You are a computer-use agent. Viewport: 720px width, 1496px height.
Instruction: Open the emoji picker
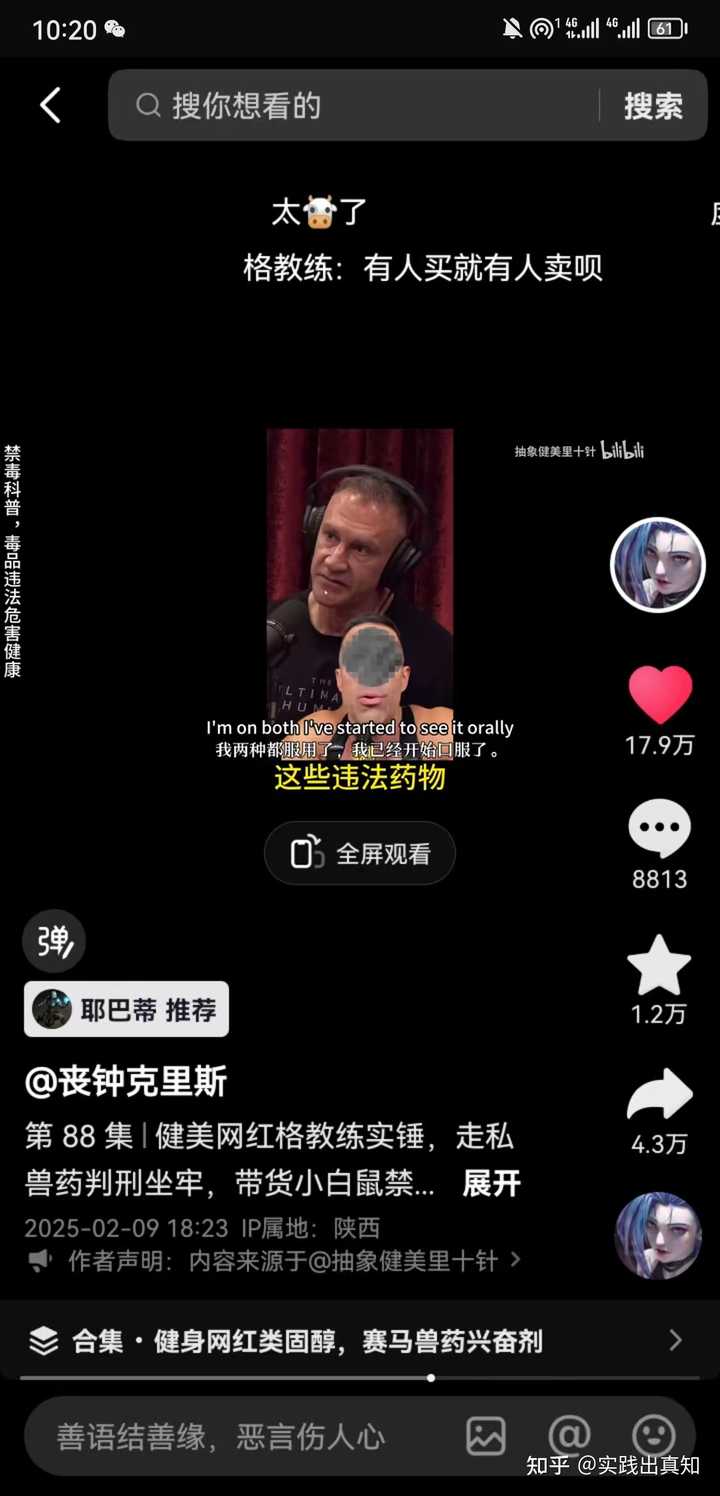coord(654,1437)
